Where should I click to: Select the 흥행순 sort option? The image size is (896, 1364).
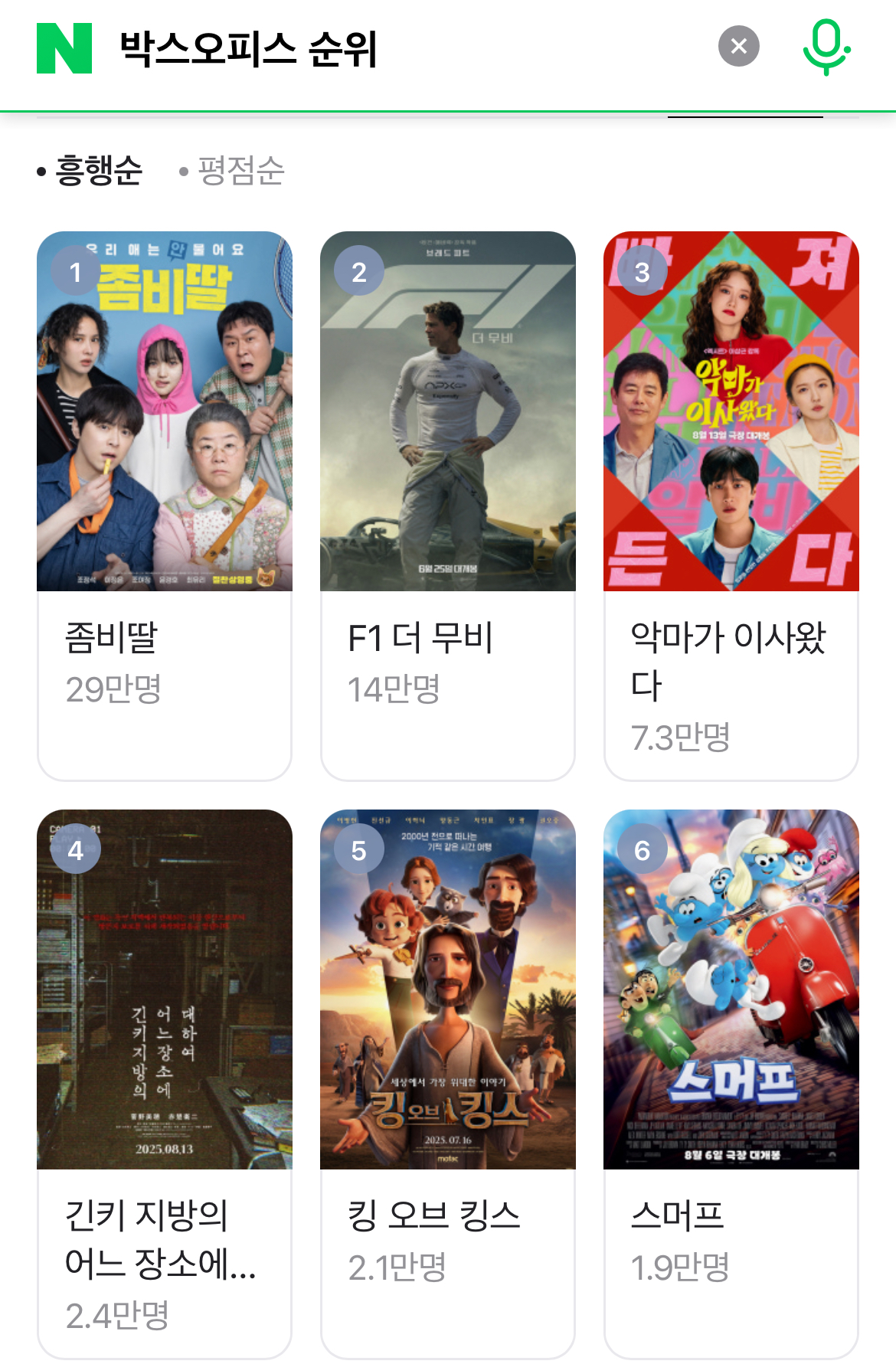tap(99, 170)
